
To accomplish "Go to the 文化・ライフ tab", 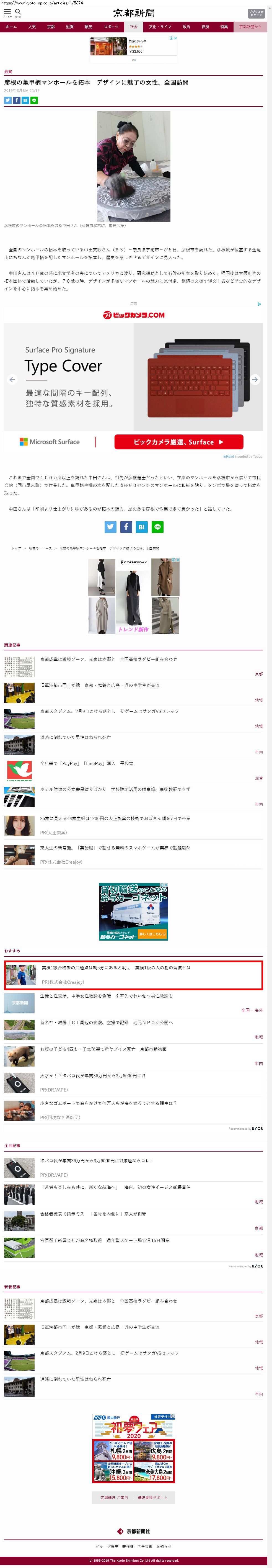I will [159, 27].
